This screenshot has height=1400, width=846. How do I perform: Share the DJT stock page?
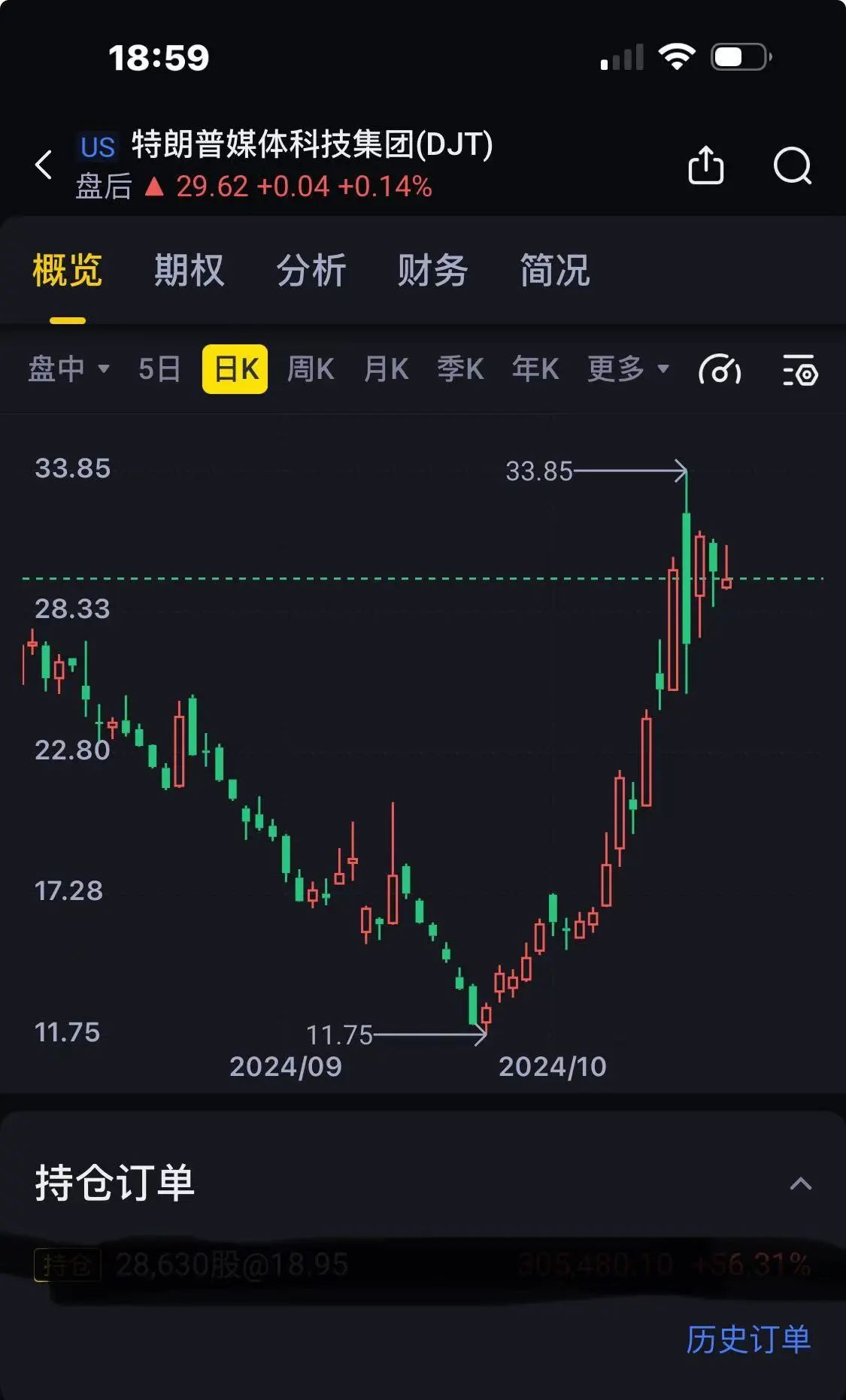(x=705, y=165)
